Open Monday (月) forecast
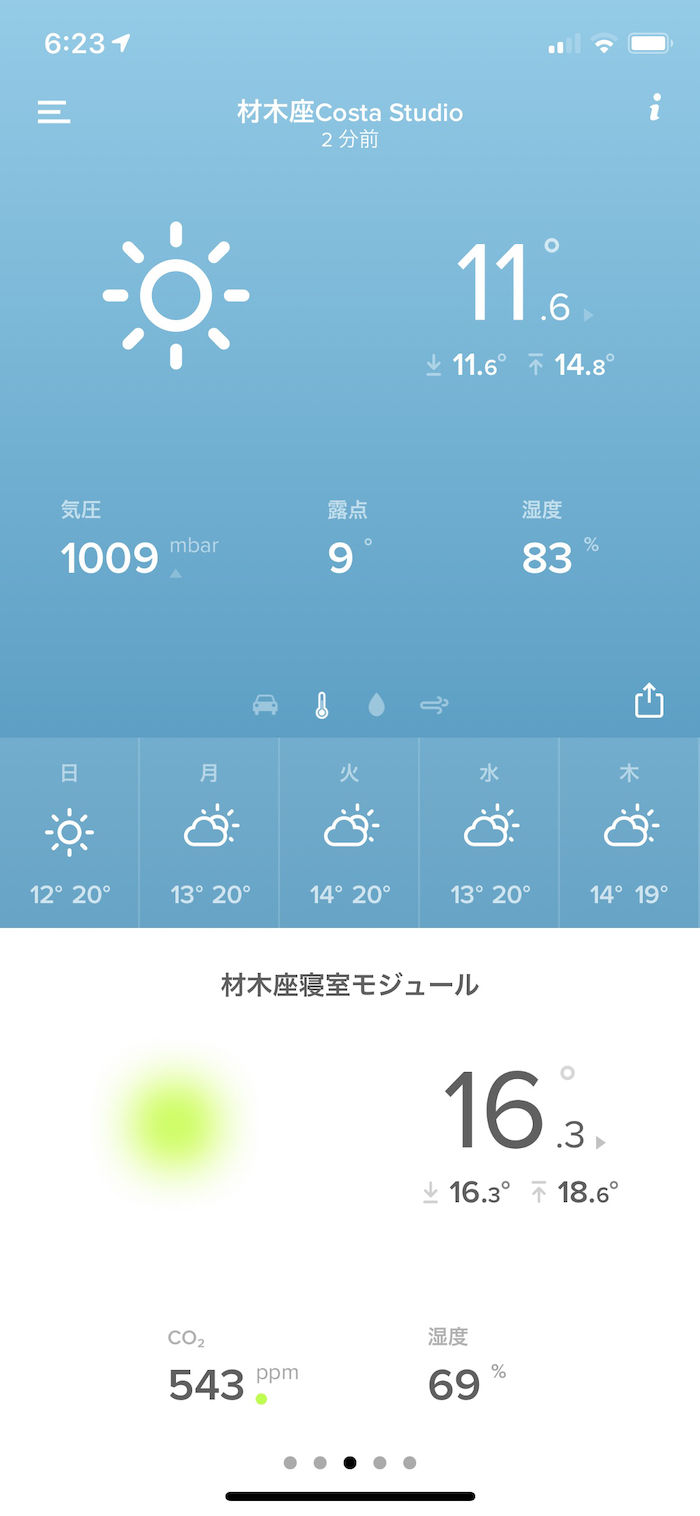Viewport: 700px width, 1516px height. pos(210,833)
